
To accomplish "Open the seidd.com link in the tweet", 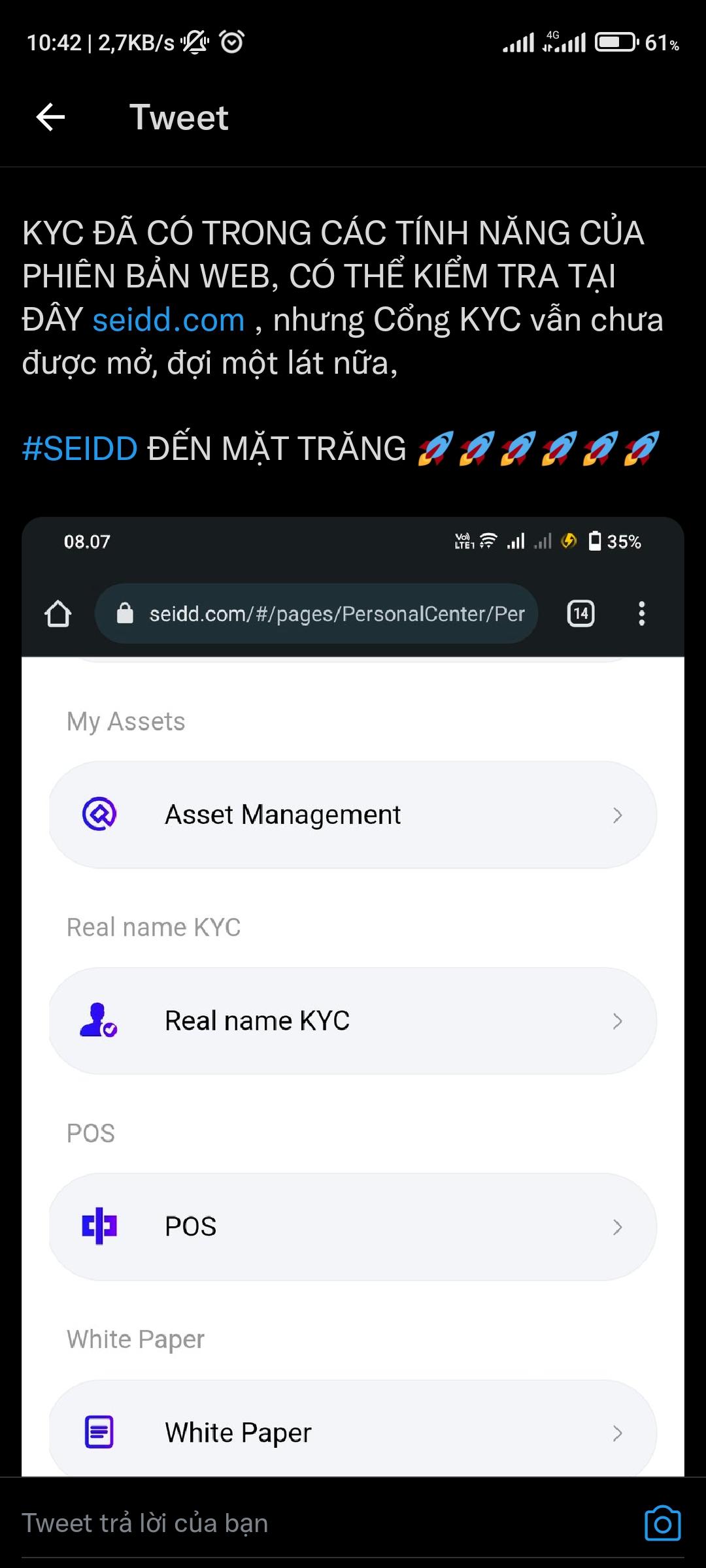I will point(169,320).
